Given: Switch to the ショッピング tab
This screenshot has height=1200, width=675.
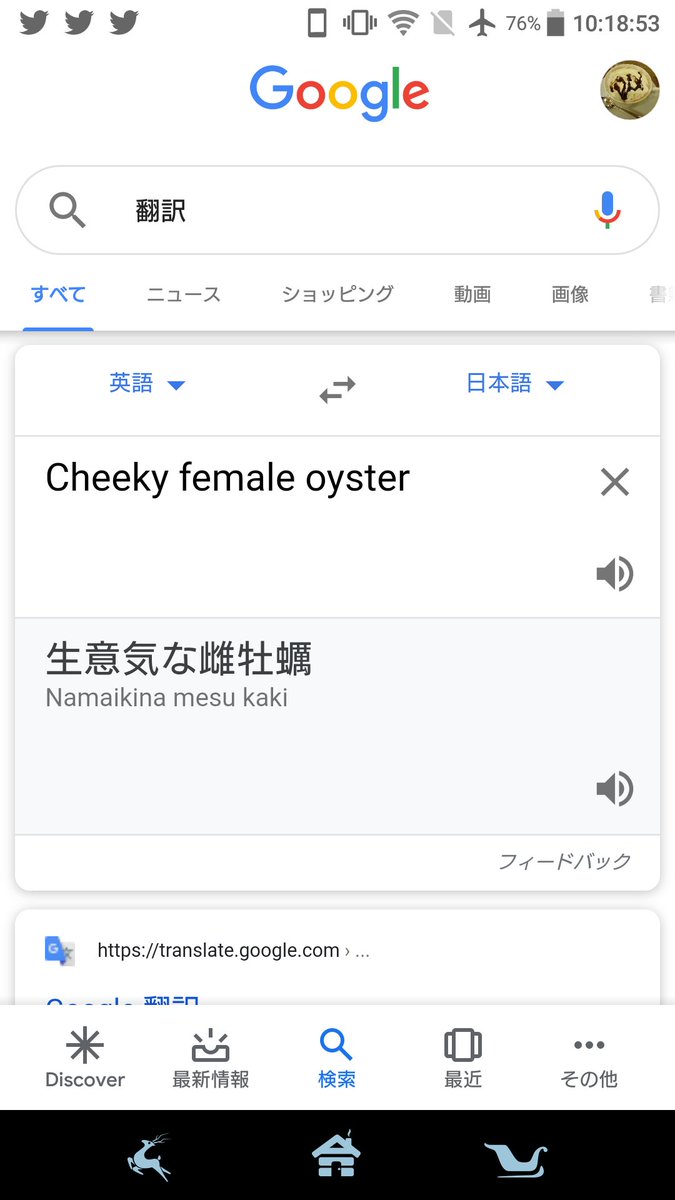Looking at the screenshot, I should point(337,294).
